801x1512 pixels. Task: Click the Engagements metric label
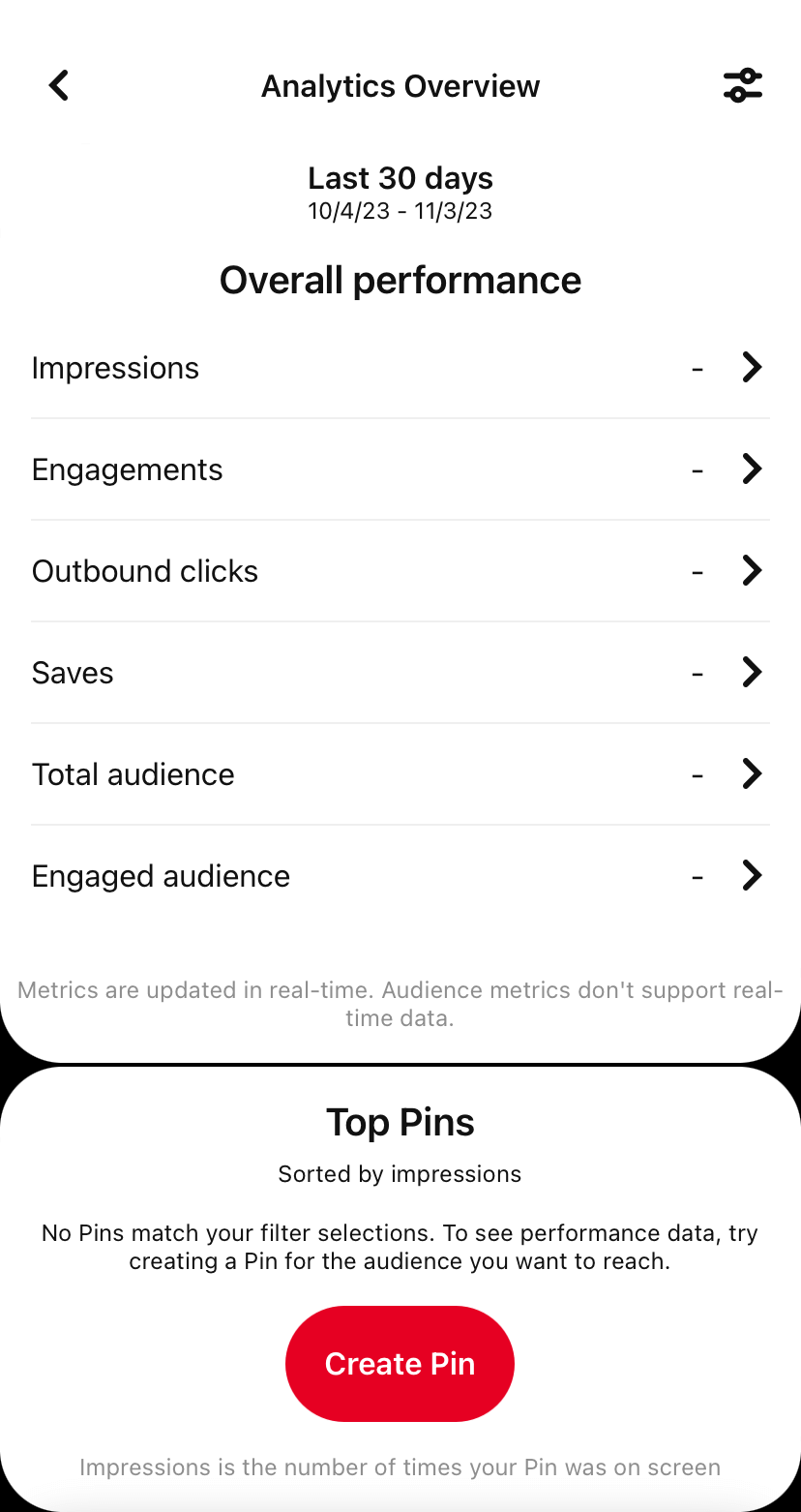pos(127,469)
